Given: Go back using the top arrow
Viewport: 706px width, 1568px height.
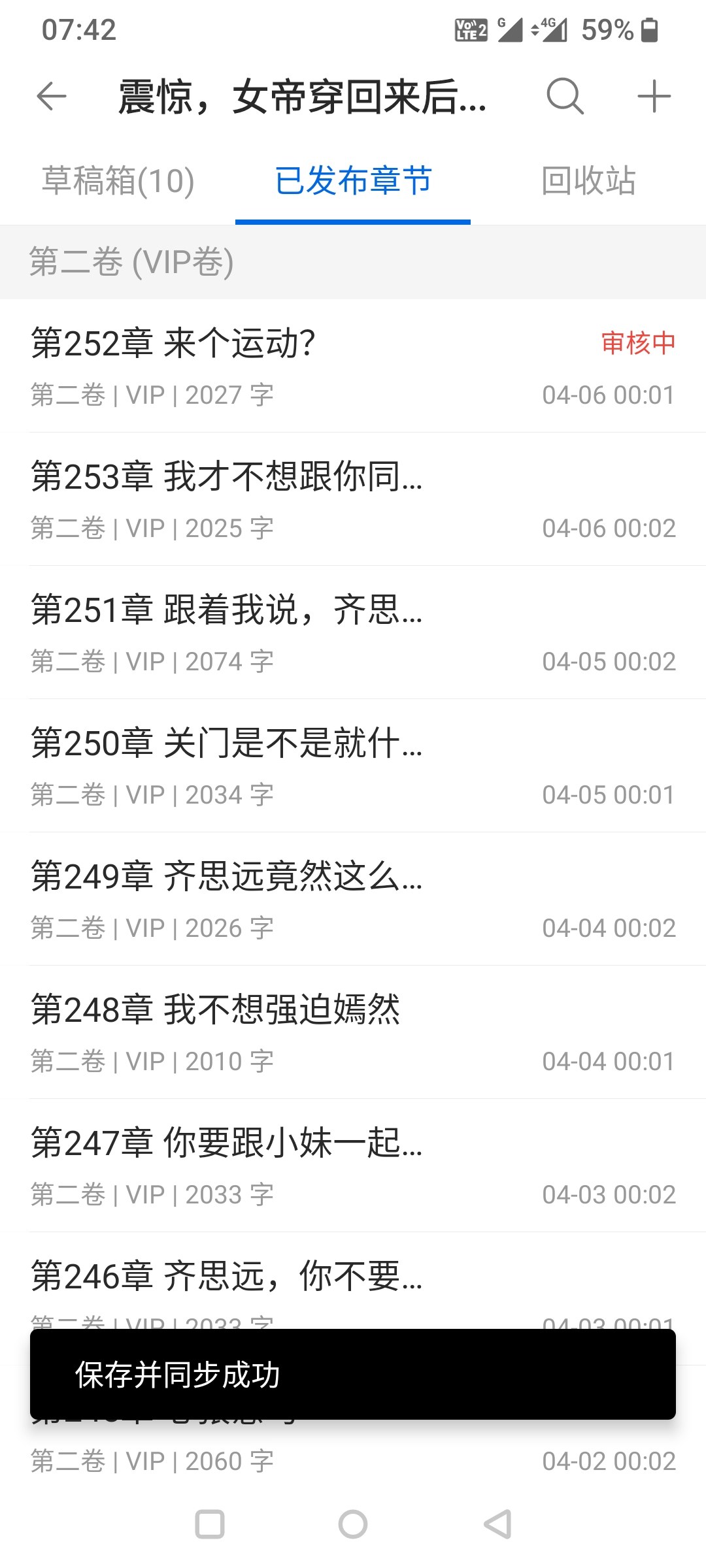Looking at the screenshot, I should [52, 97].
